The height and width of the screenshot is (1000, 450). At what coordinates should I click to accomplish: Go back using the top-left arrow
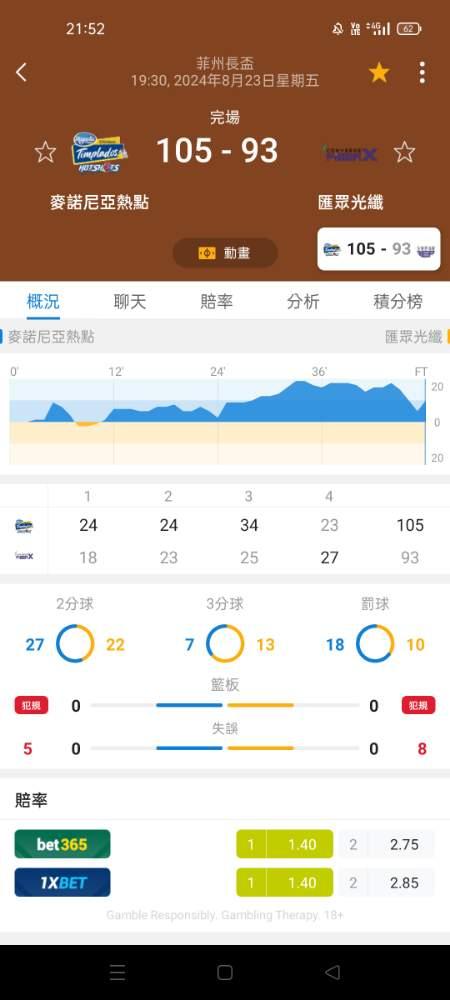click(x=22, y=72)
